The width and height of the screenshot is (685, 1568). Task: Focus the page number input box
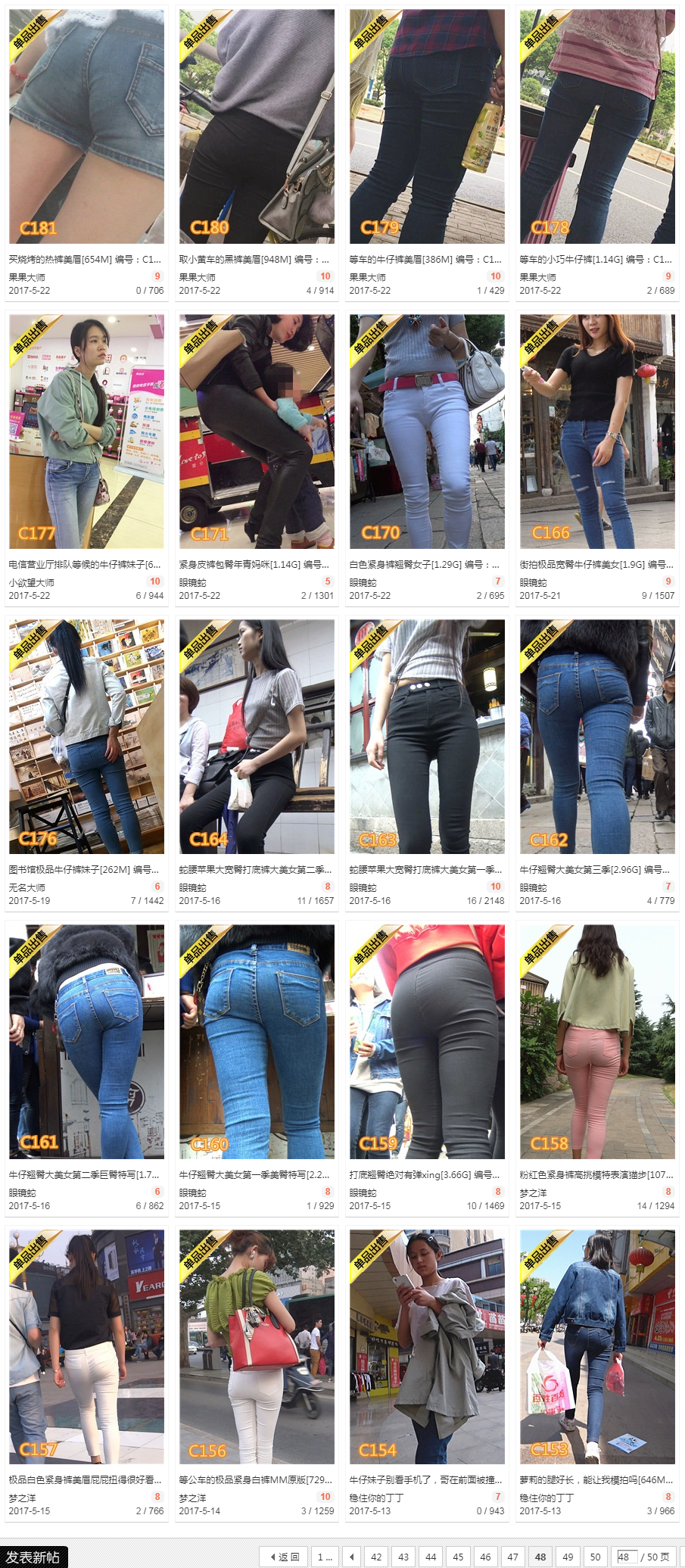(625, 1557)
